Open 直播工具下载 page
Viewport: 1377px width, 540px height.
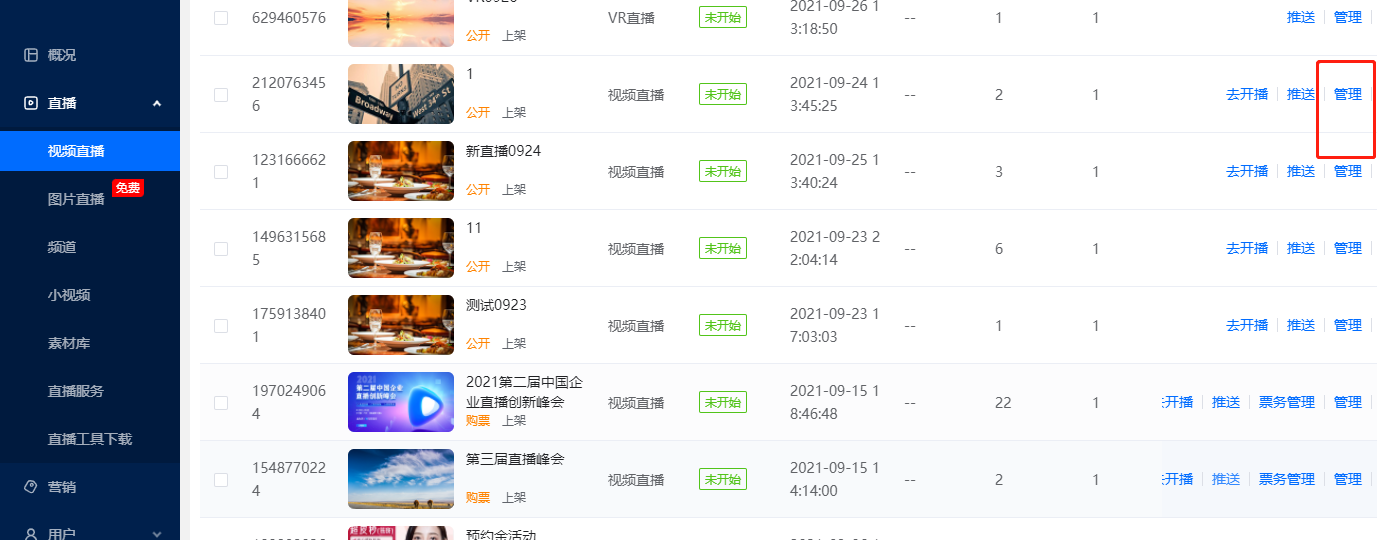[x=90, y=439]
